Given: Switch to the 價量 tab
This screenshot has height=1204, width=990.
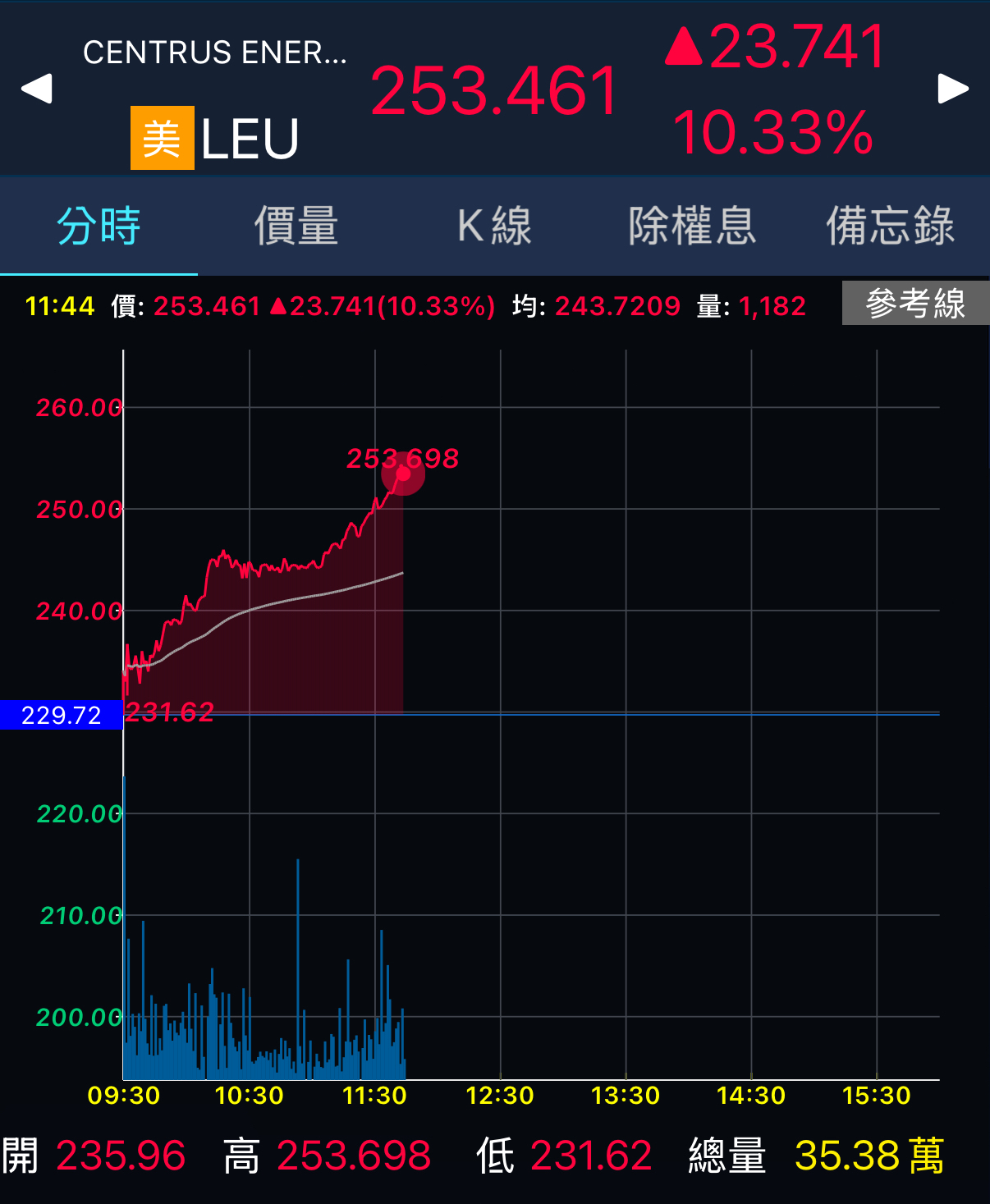Looking at the screenshot, I should click(x=296, y=227).
